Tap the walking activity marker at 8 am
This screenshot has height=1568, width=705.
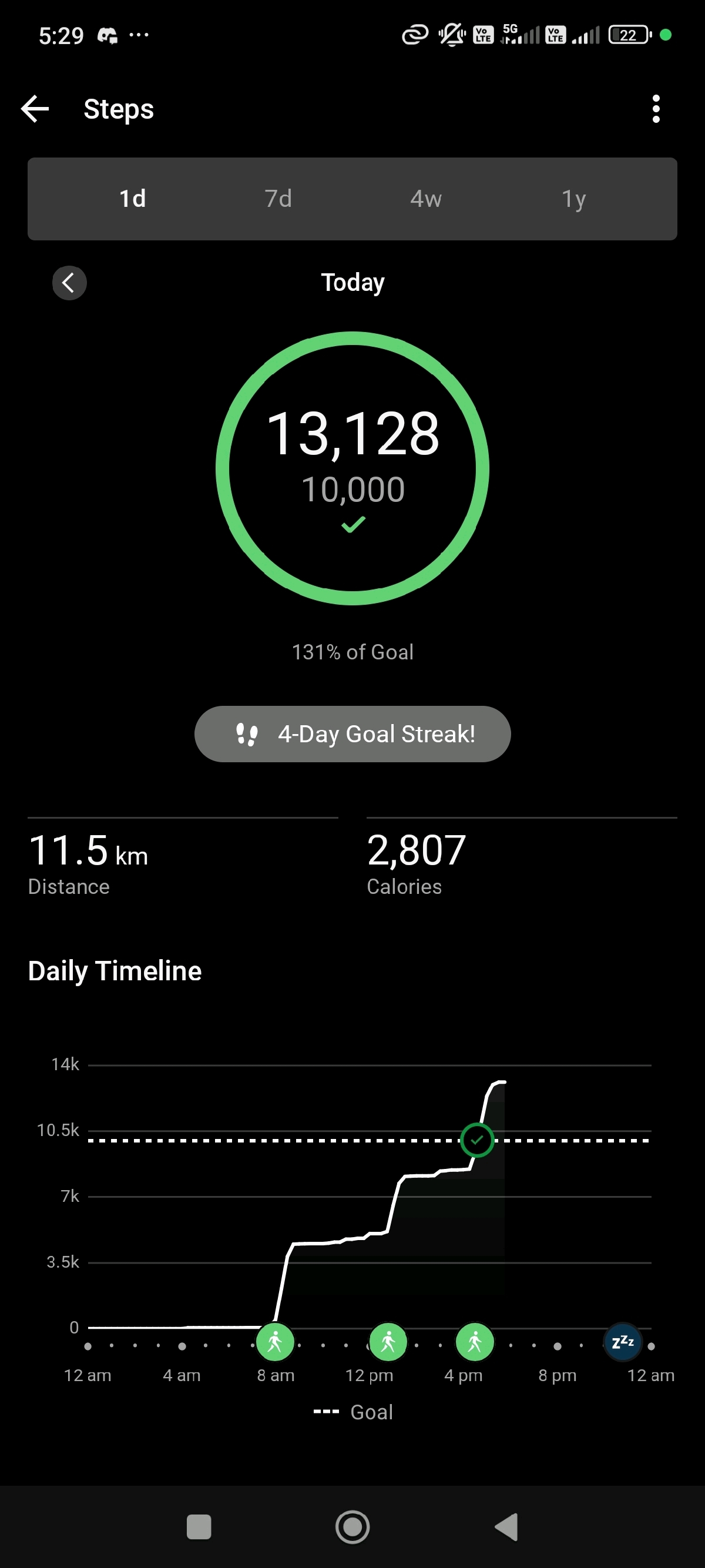[x=275, y=1342]
